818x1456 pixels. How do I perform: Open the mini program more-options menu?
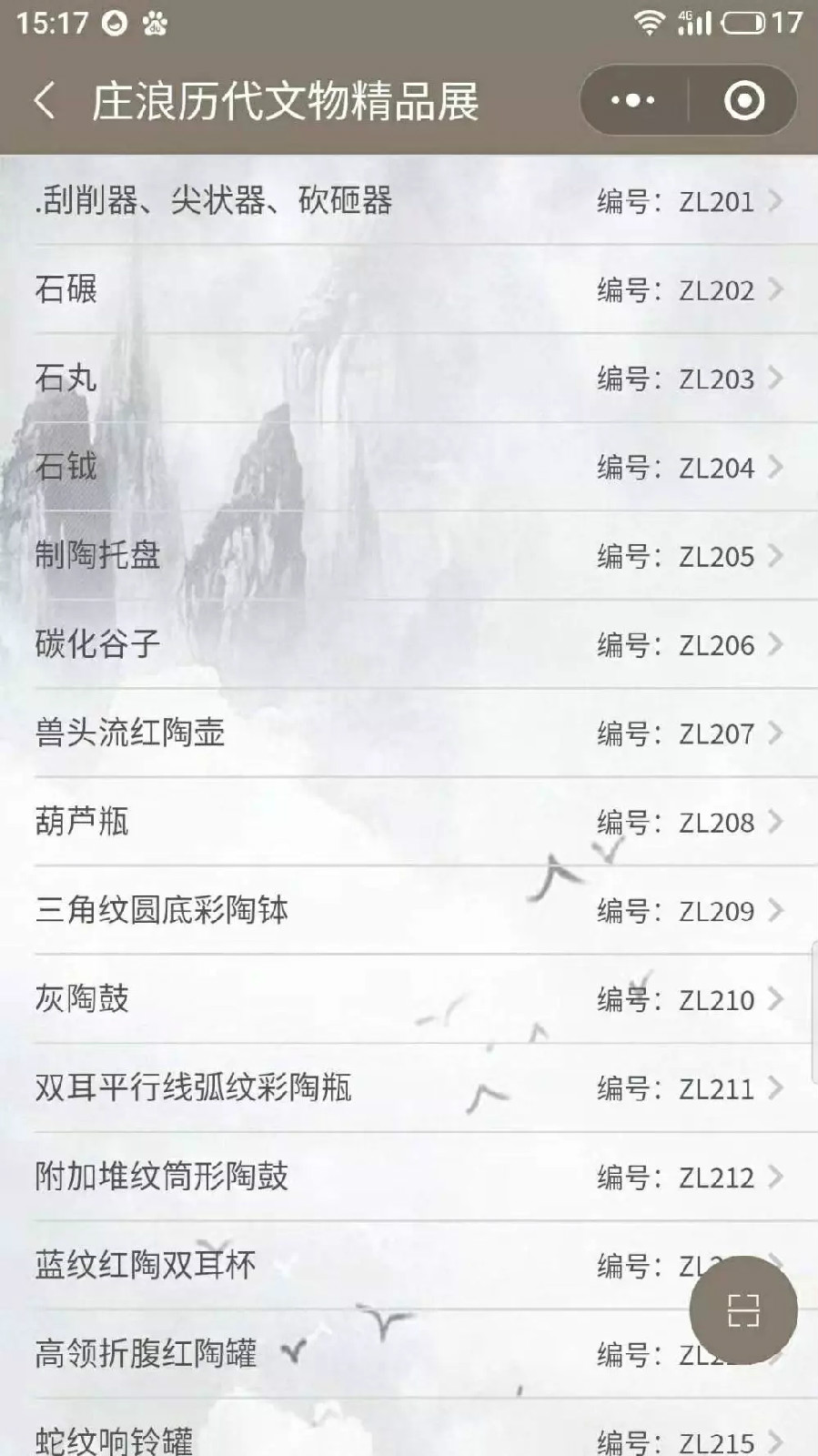pos(633,100)
